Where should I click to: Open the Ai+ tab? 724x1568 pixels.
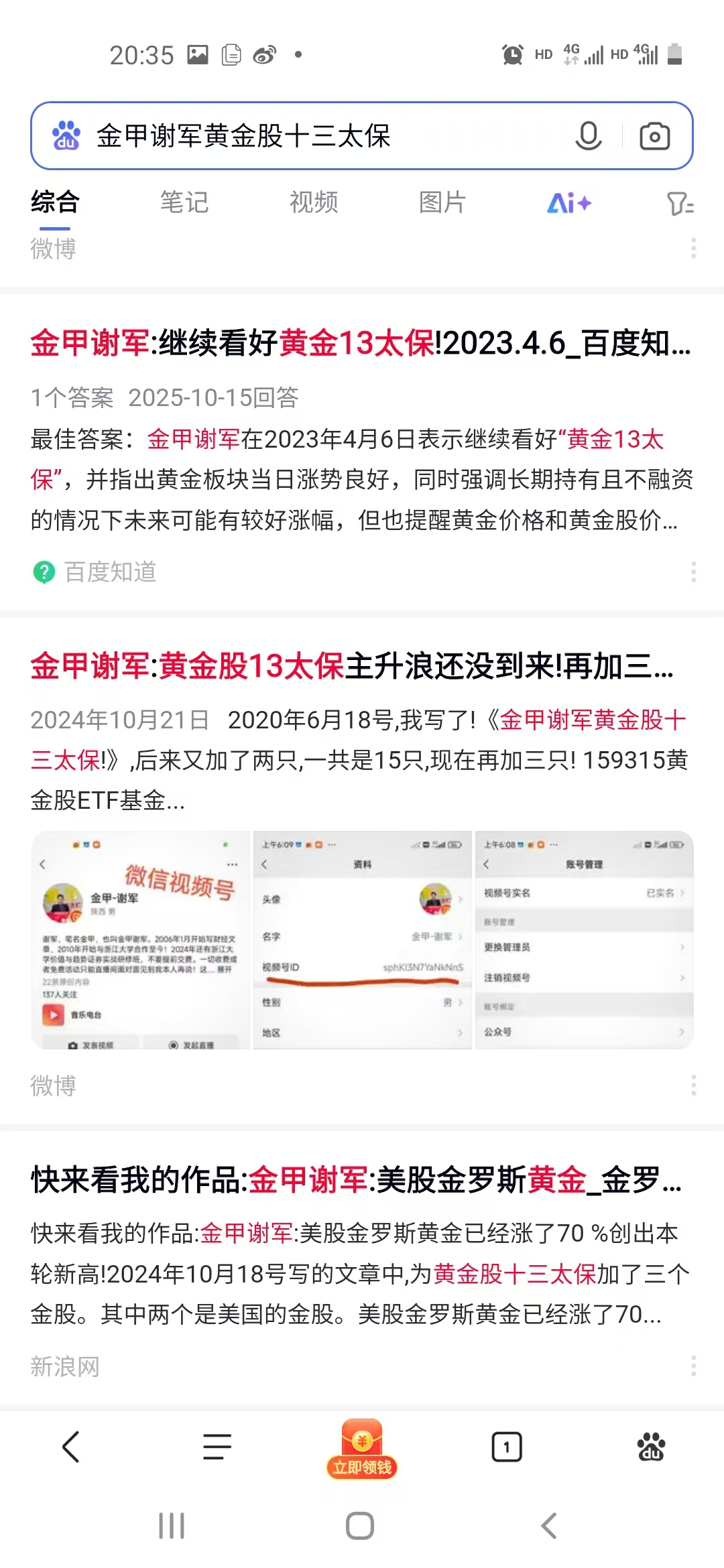[569, 202]
